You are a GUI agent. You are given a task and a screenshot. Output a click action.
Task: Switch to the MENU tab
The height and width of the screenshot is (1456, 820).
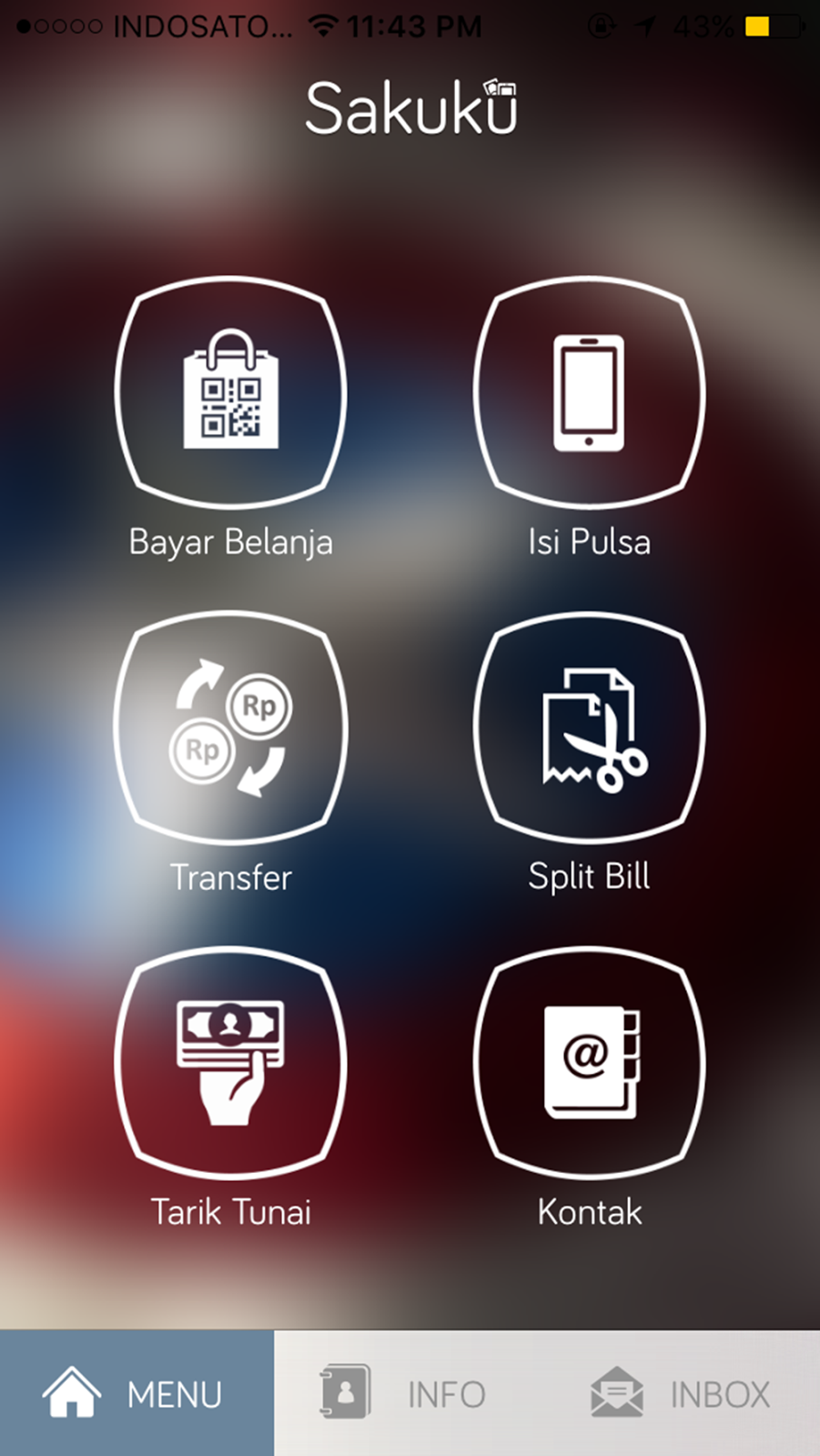(137, 1393)
